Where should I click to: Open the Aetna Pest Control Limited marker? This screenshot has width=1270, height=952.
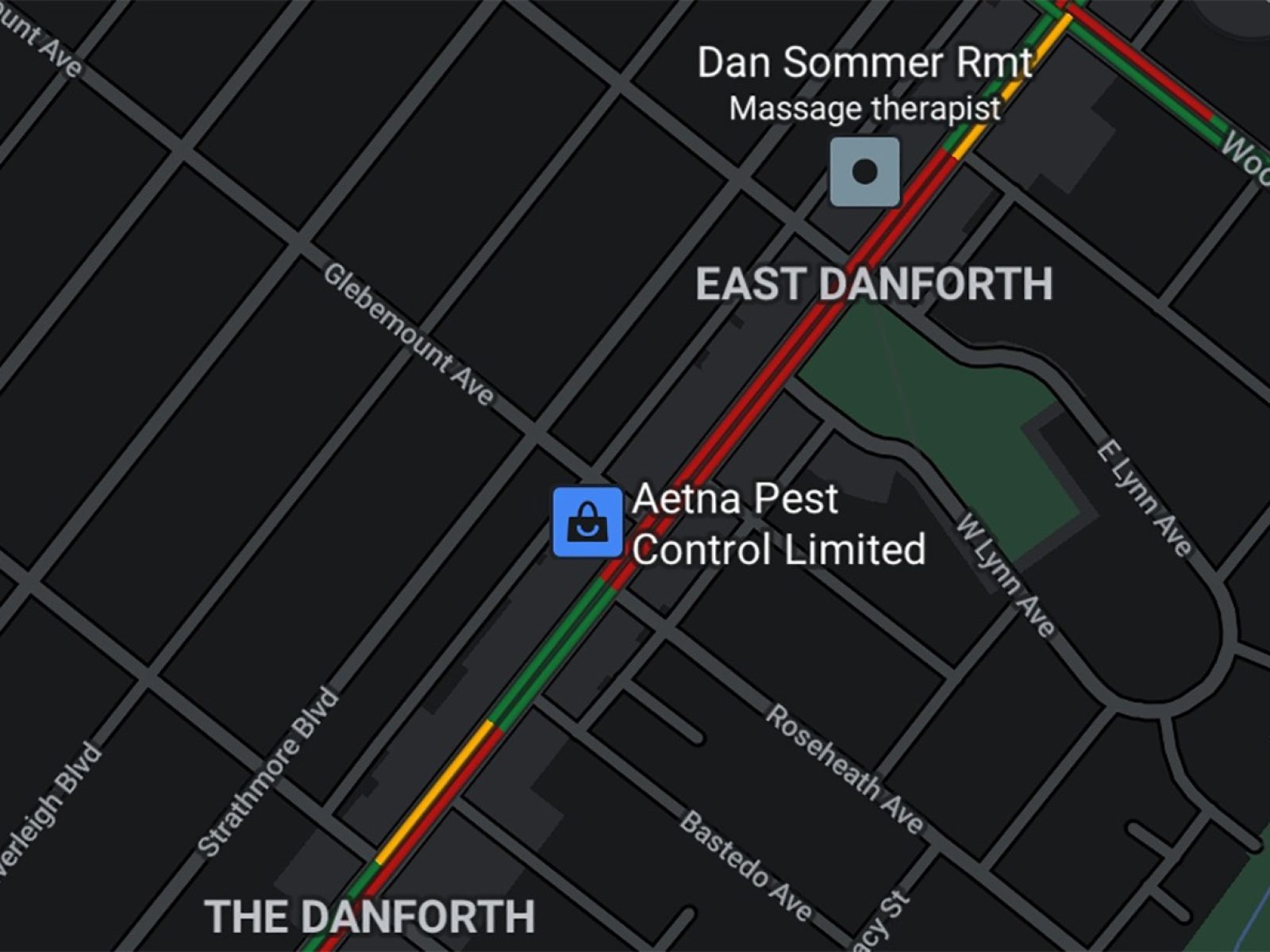[x=587, y=522]
